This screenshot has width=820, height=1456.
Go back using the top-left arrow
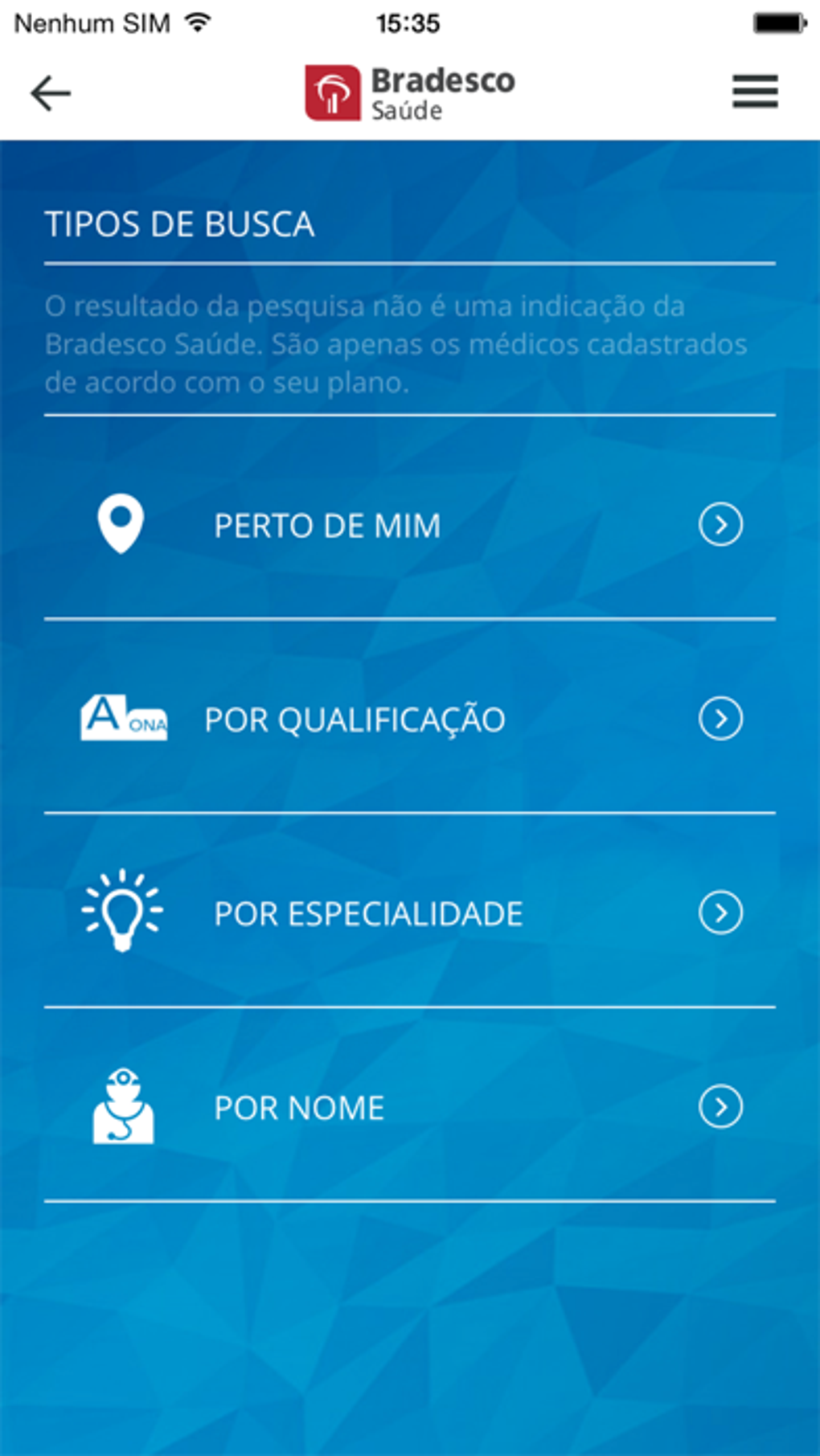coord(51,93)
